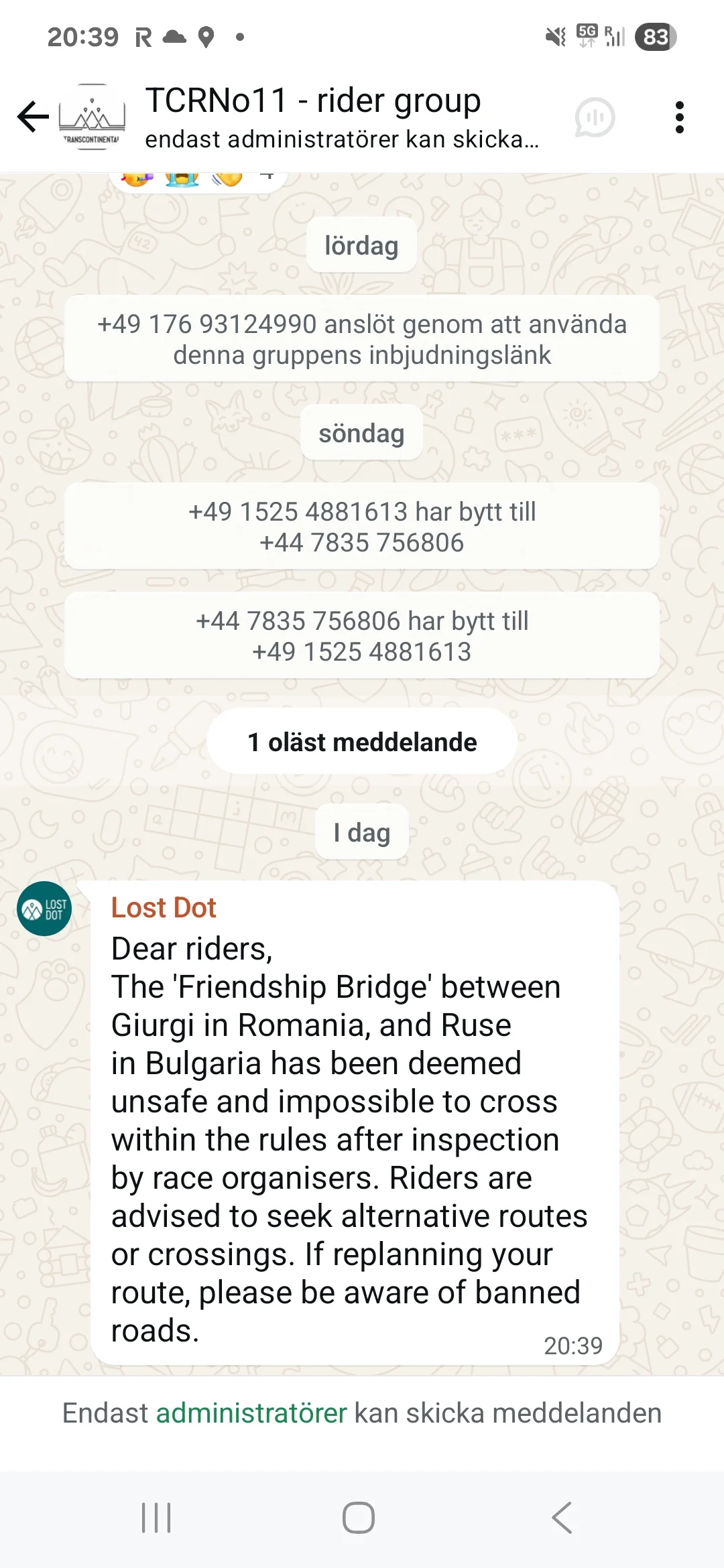Tap the green 'administratörer' link
The width and height of the screenshot is (724, 1568).
pyautogui.click(x=251, y=1413)
